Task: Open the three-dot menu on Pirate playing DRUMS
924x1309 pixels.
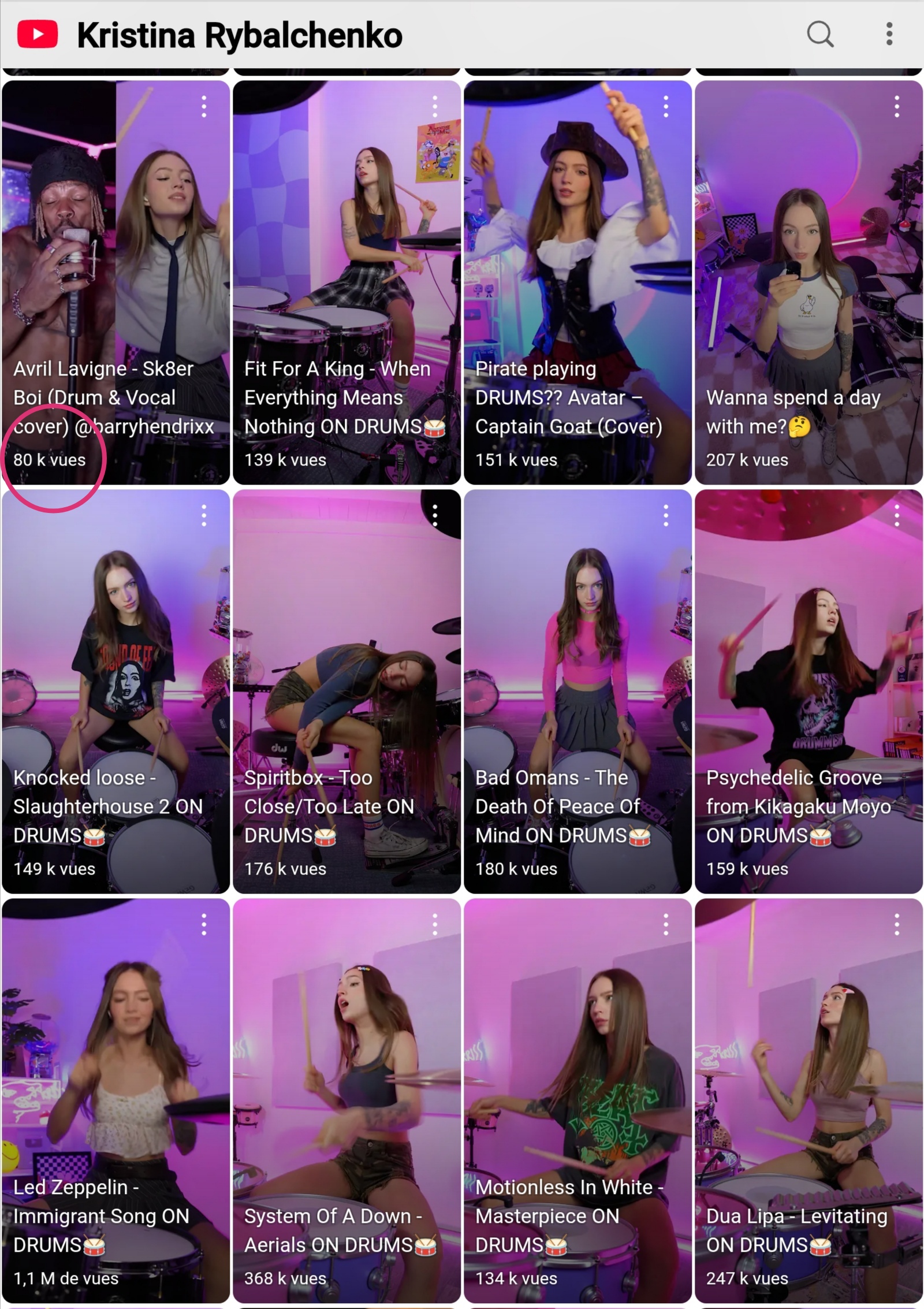Action: pyautogui.click(x=666, y=107)
